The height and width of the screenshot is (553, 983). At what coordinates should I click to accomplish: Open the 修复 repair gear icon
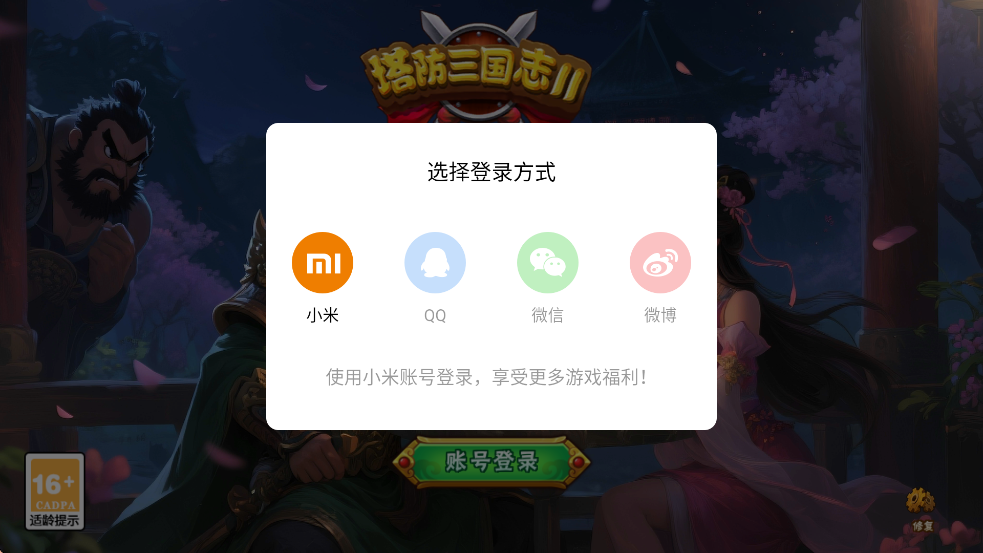(921, 505)
